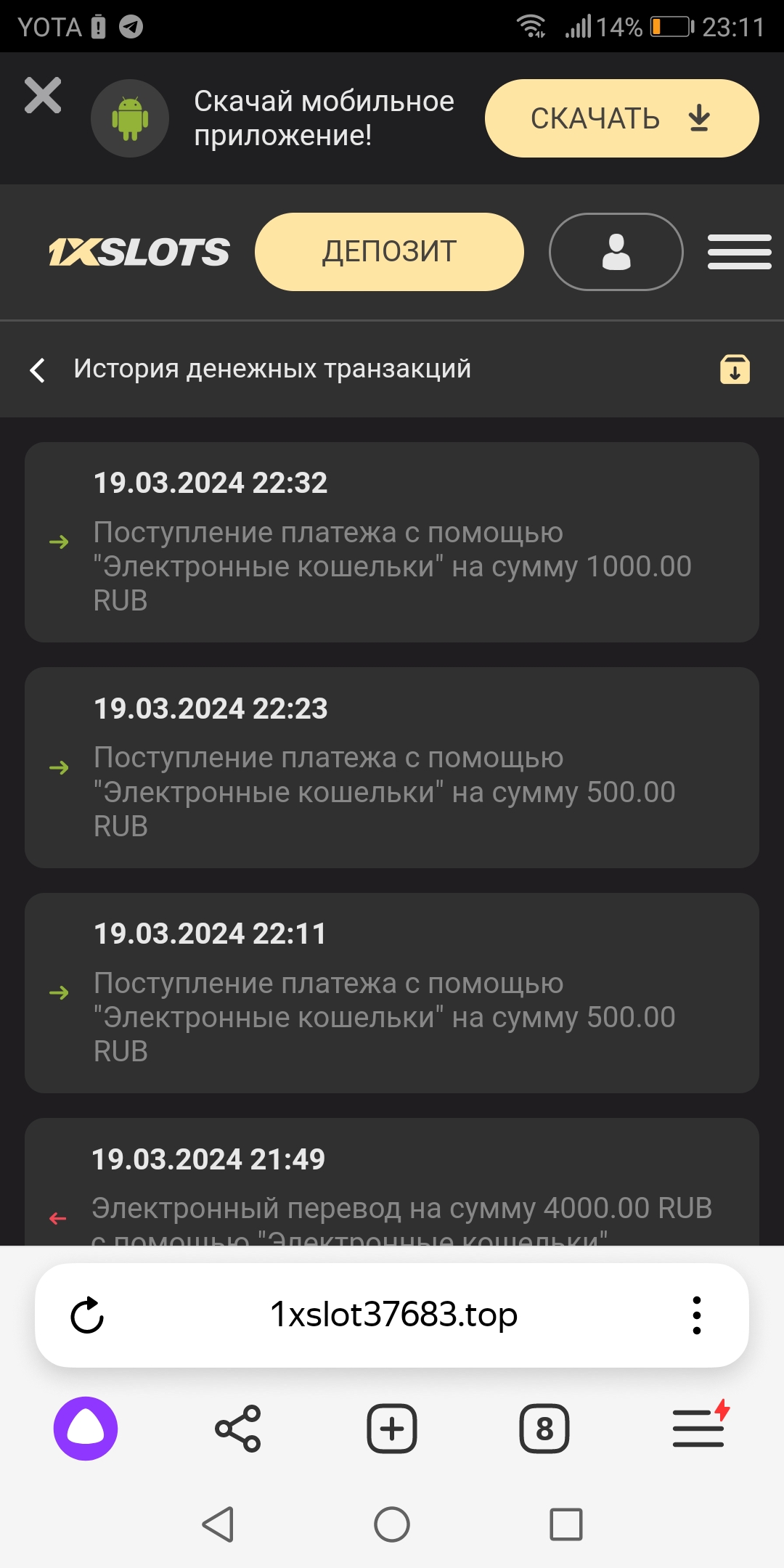
Task: Tap the download history icon
Action: tap(735, 369)
